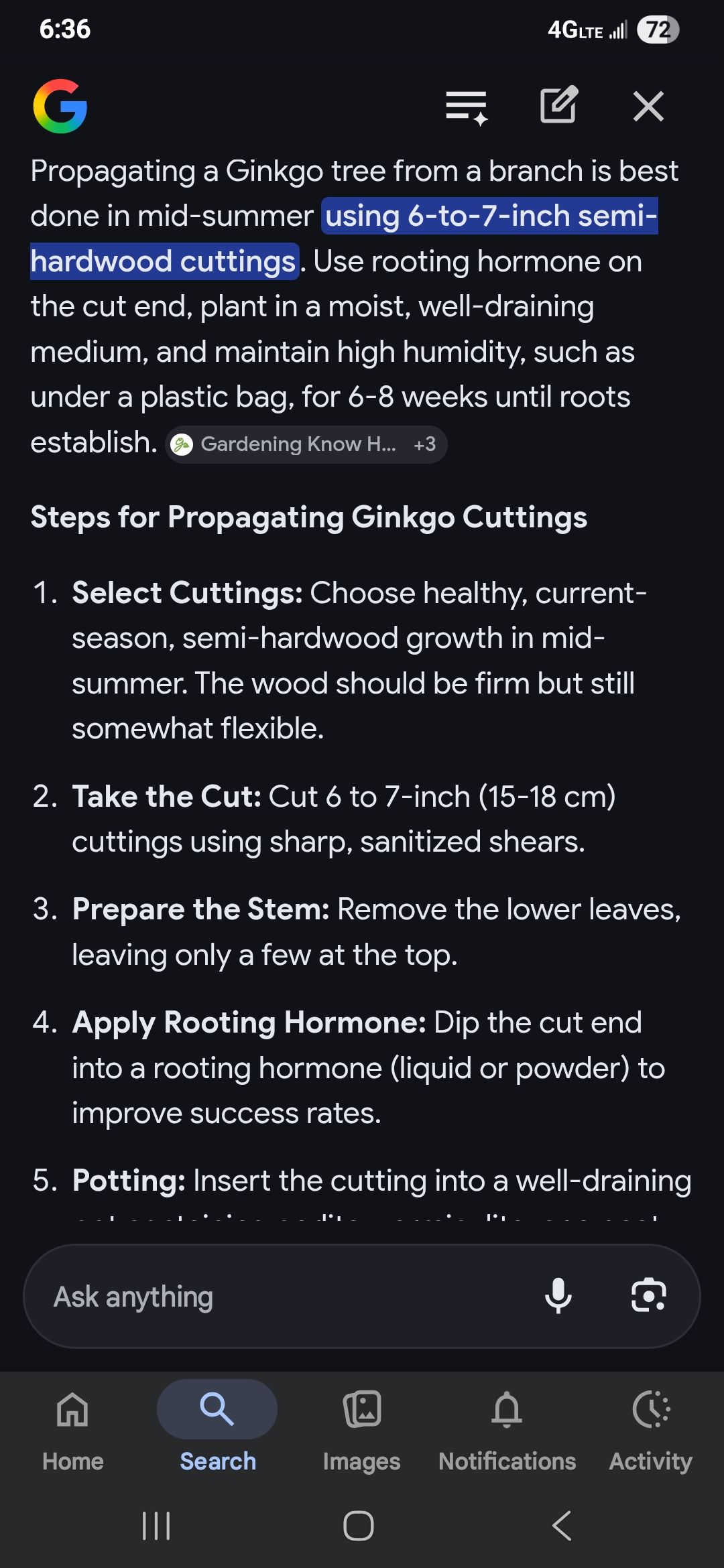
Task: Open Google Lens camera search
Action: [x=648, y=1295]
